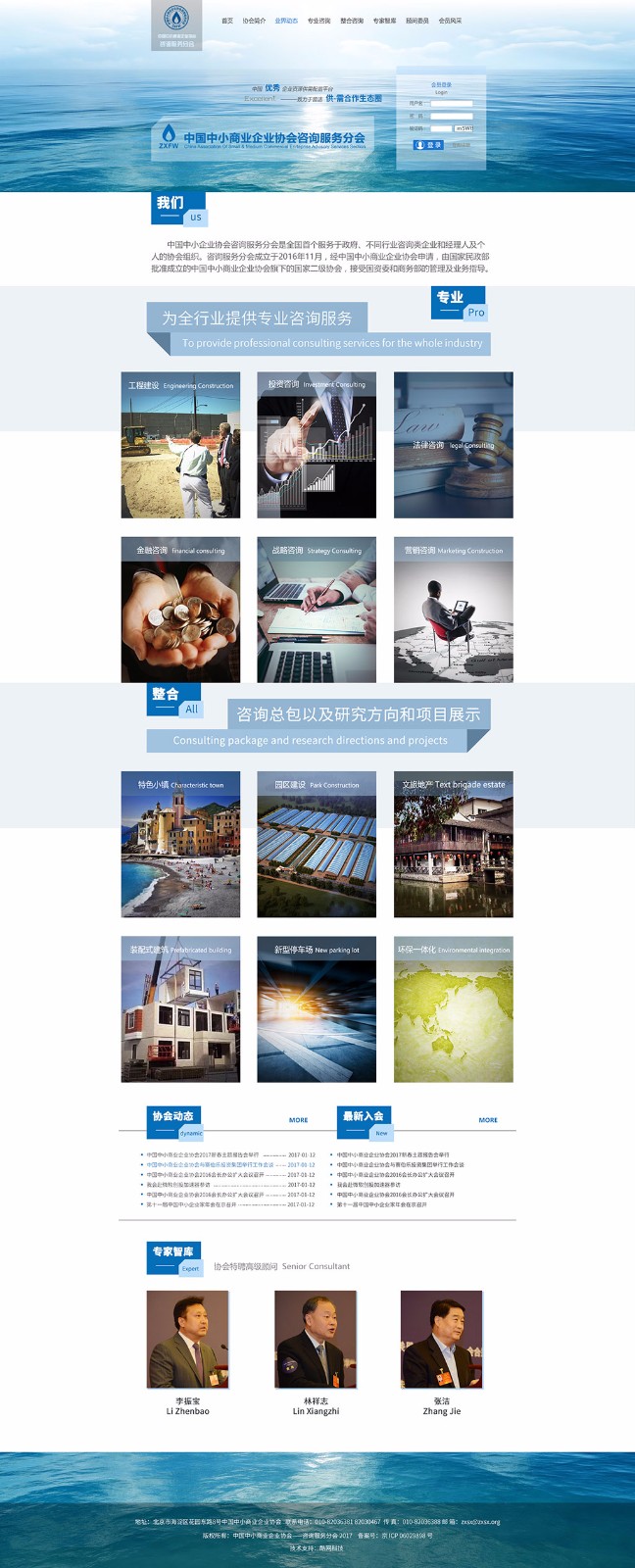Tap the blue 登录 login button

[429, 145]
